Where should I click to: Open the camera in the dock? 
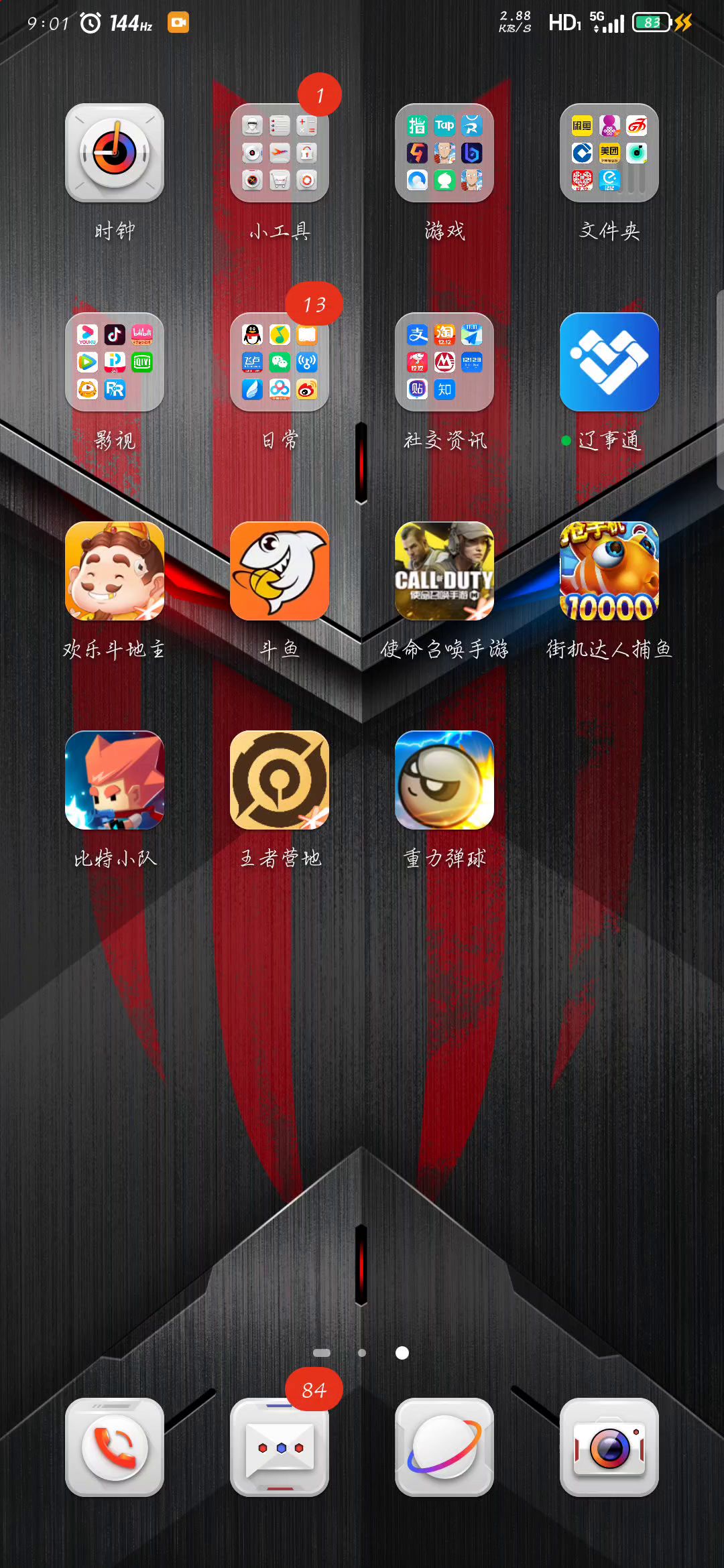[609, 1447]
